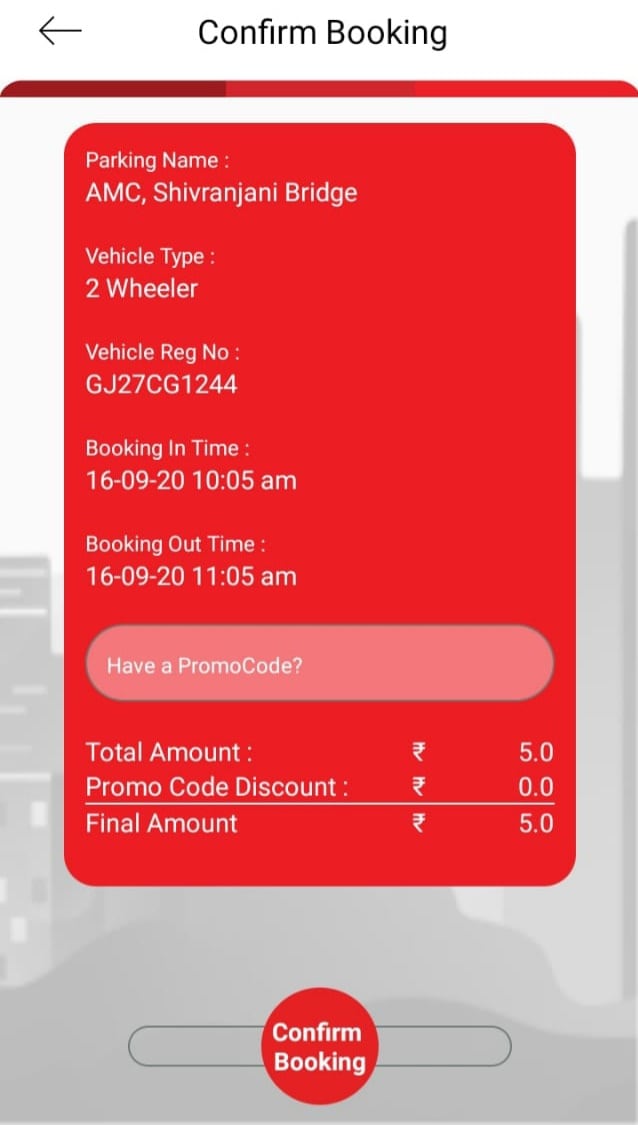Go back using the top arrow
This screenshot has height=1125, width=638.
[60, 32]
